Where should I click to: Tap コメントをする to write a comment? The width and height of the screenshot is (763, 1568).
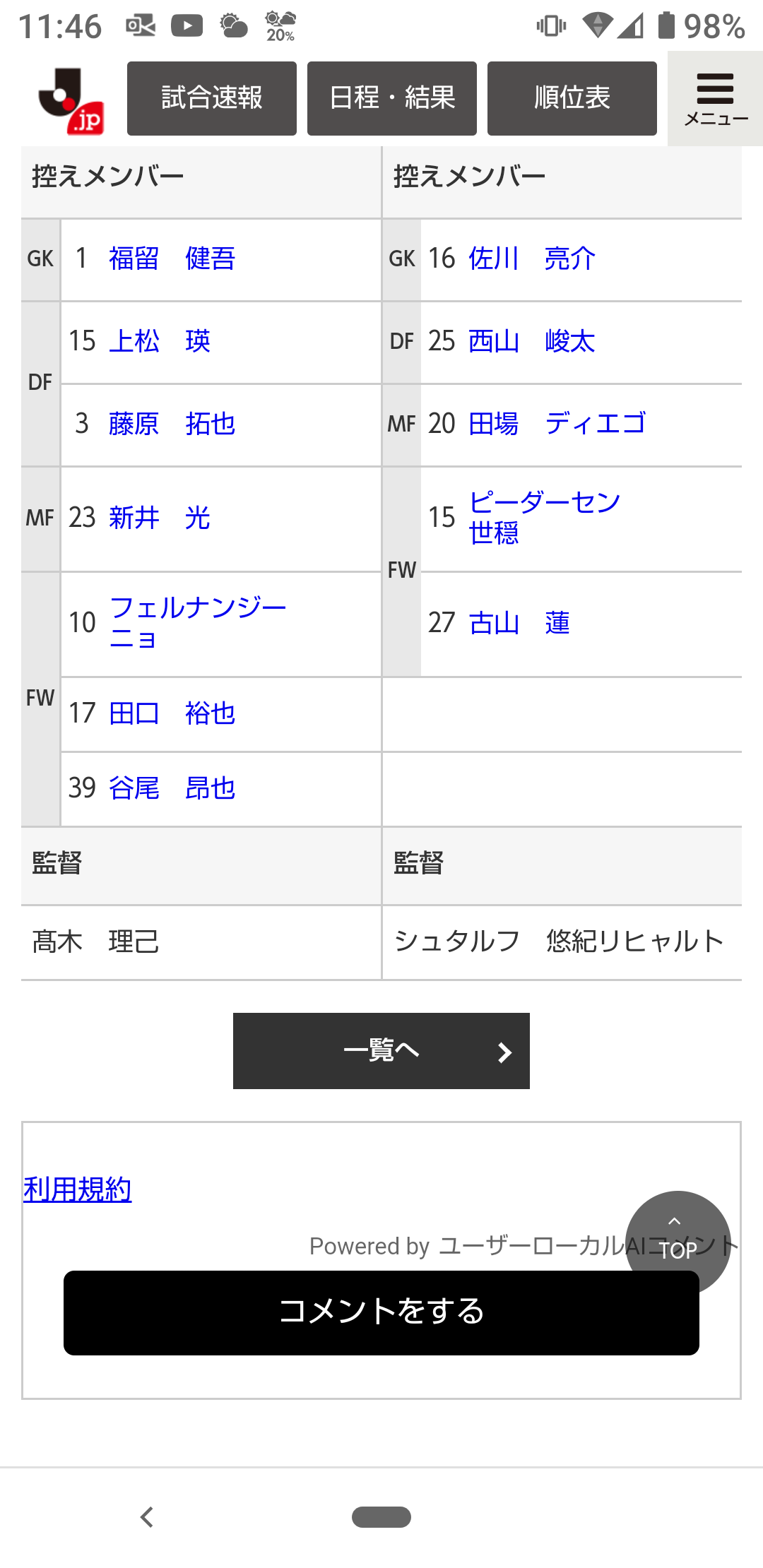[381, 1312]
